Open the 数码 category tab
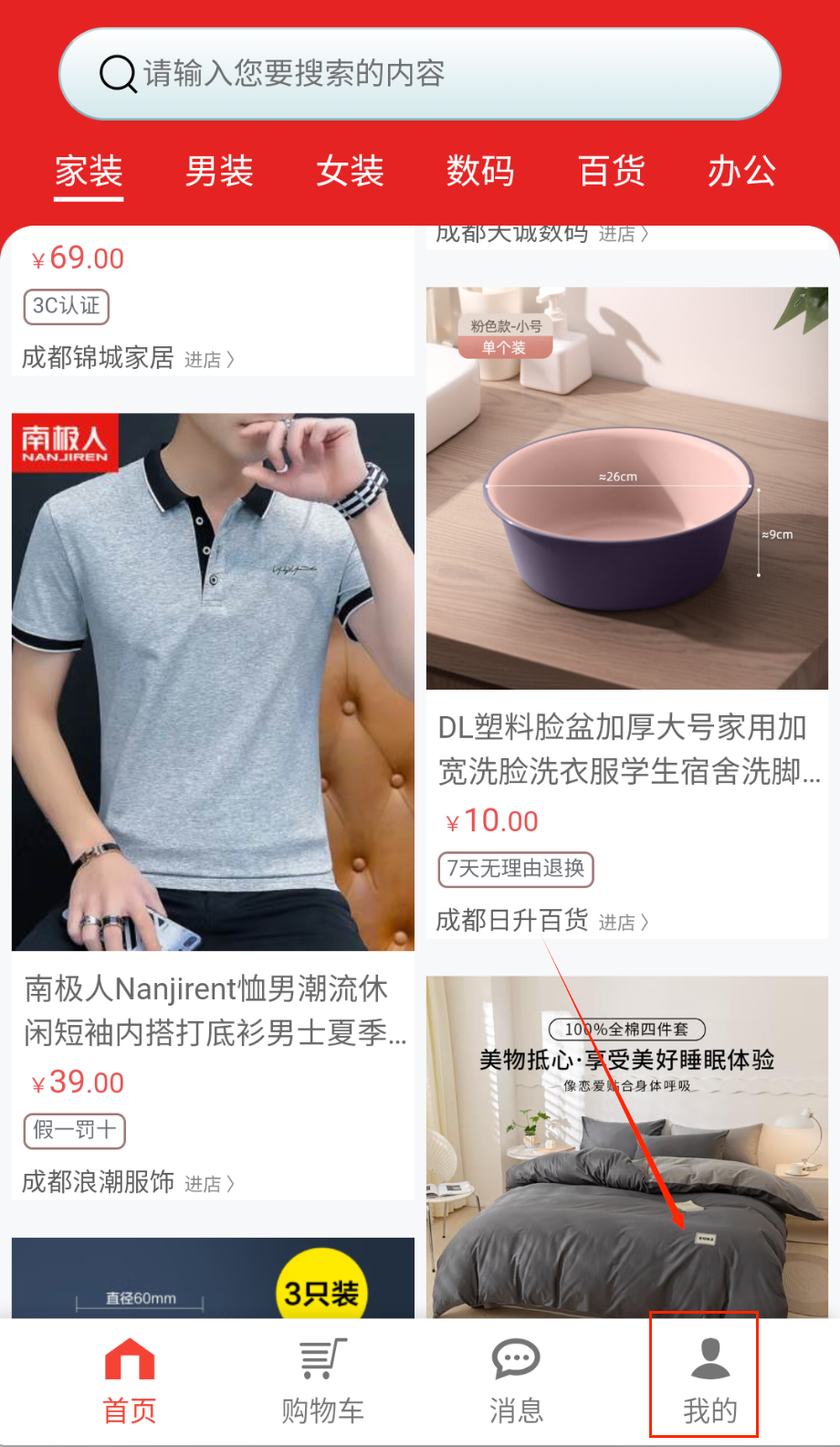 (480, 171)
